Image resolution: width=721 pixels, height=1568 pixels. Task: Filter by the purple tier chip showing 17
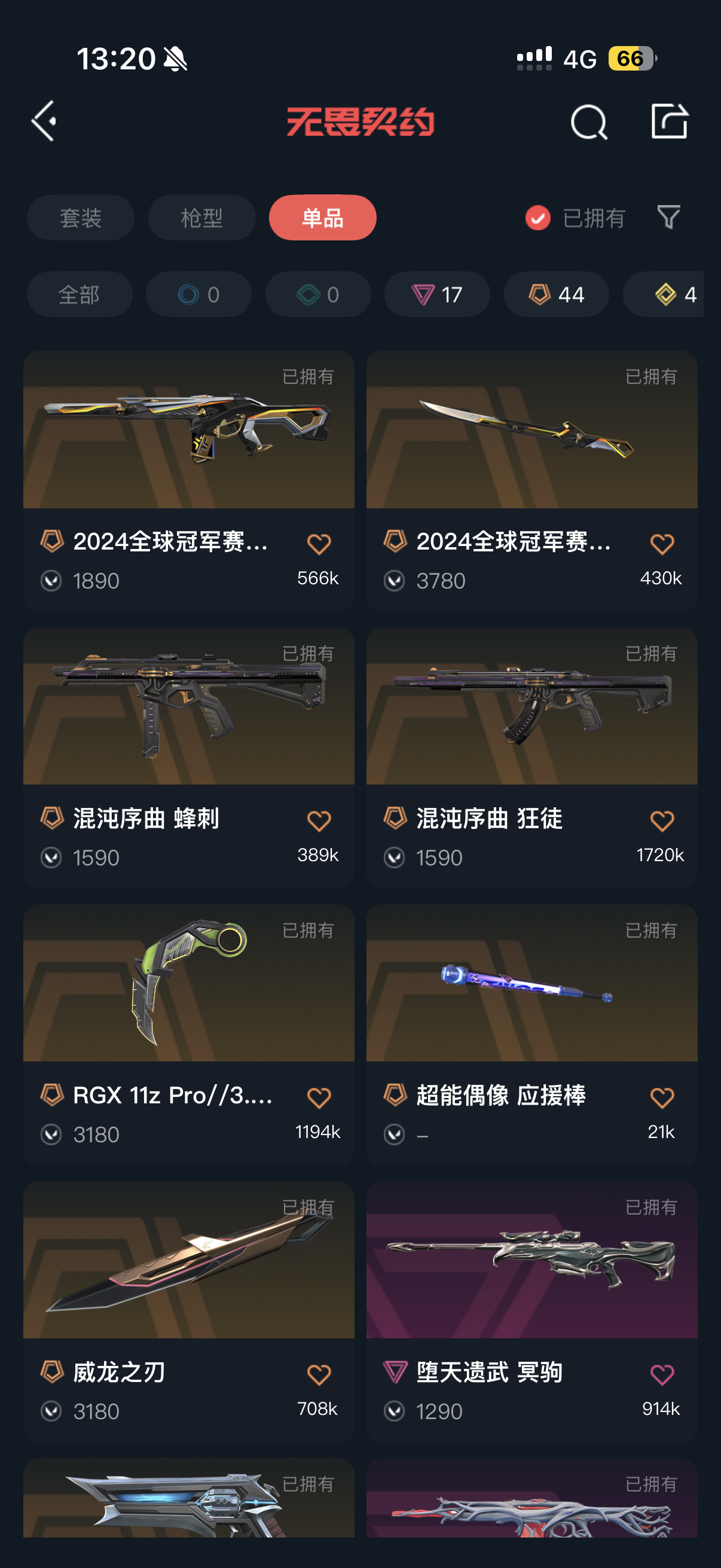[437, 295]
